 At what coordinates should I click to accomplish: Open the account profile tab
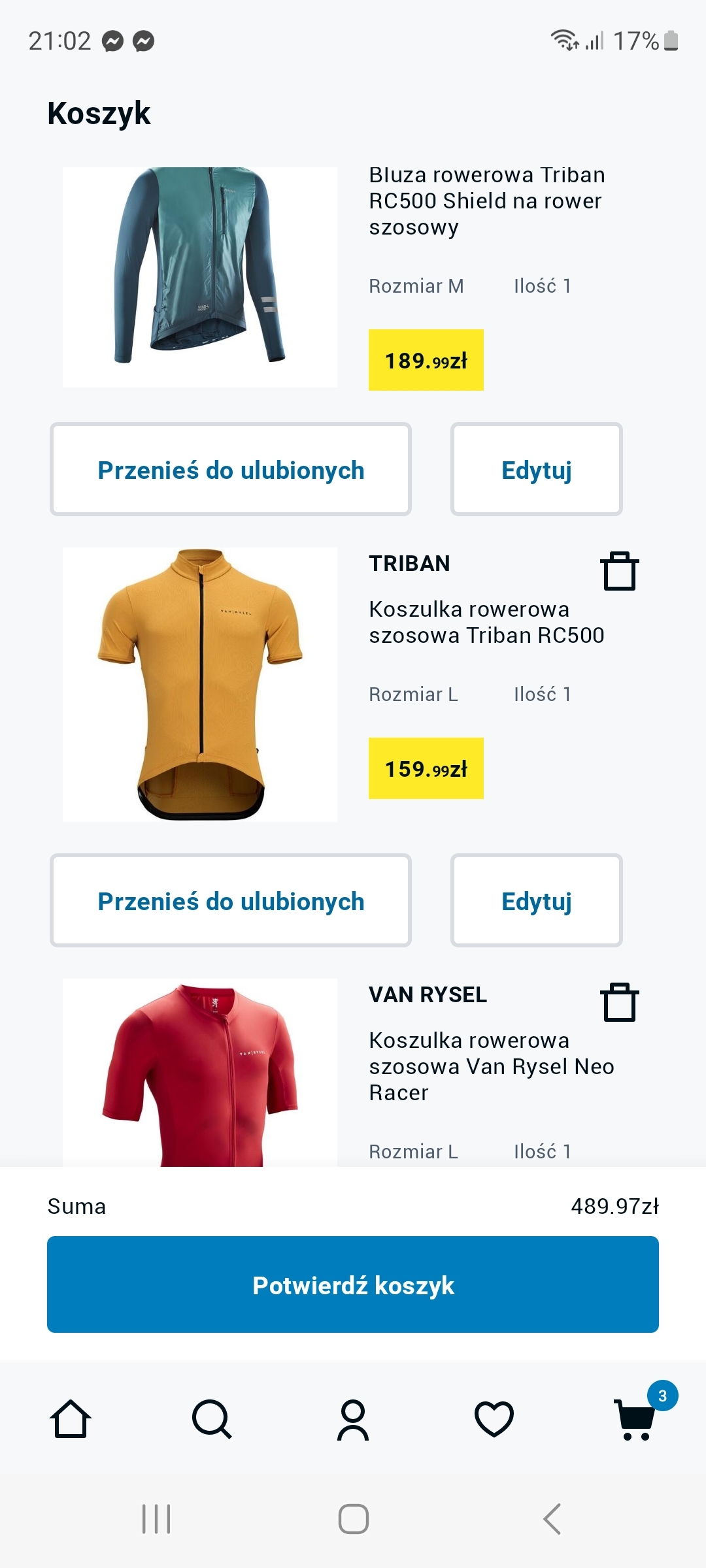(353, 1419)
